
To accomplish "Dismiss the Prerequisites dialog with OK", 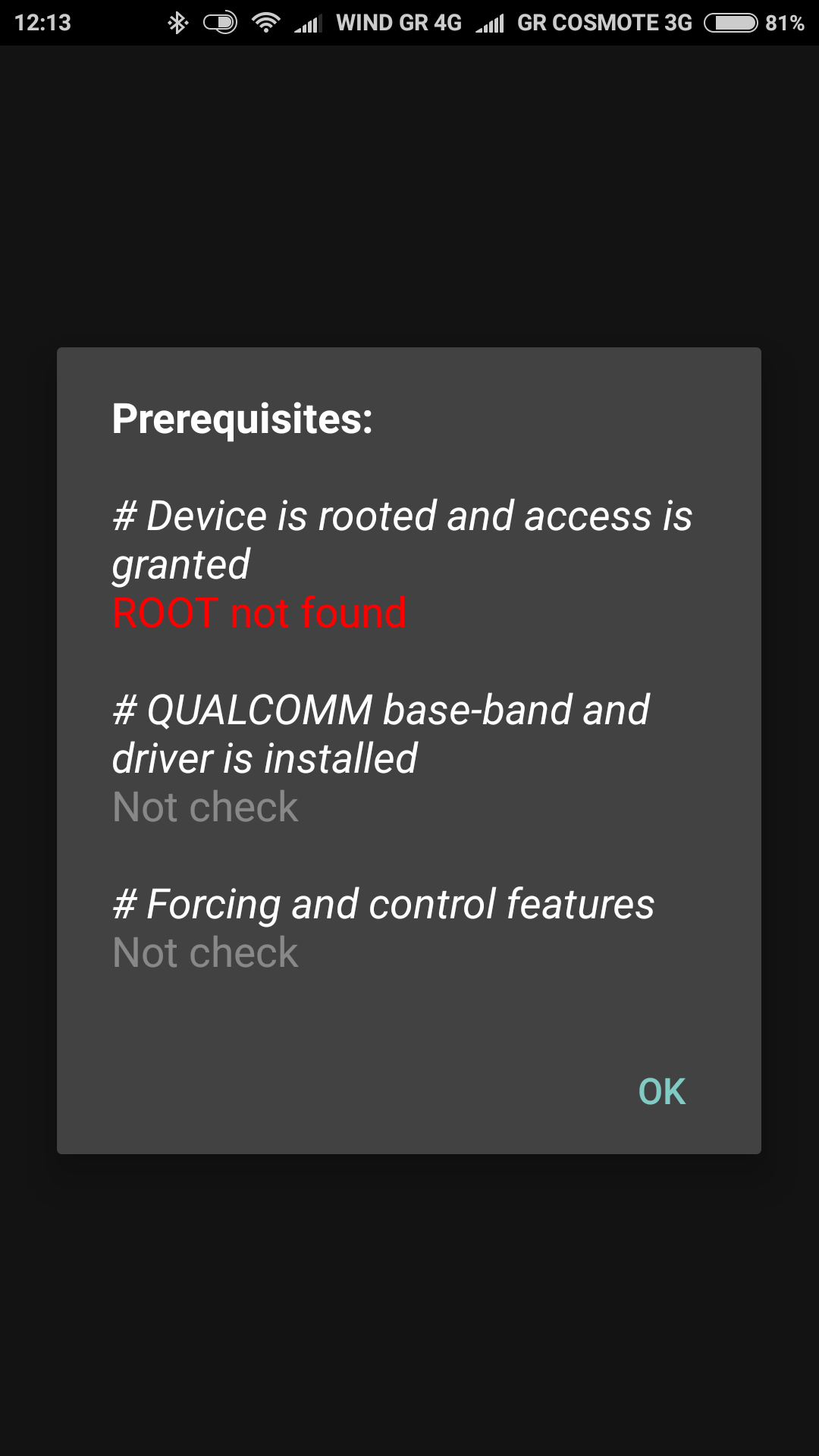I will point(662,1092).
